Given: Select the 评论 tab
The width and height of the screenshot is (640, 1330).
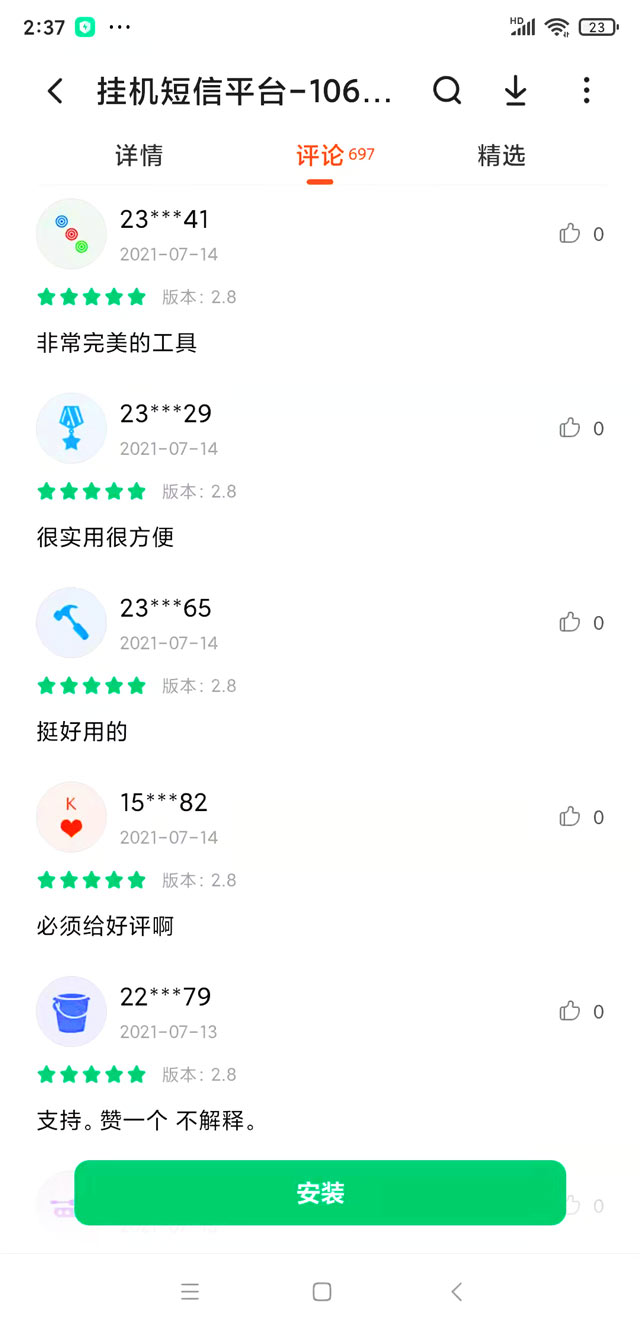Looking at the screenshot, I should click(320, 156).
